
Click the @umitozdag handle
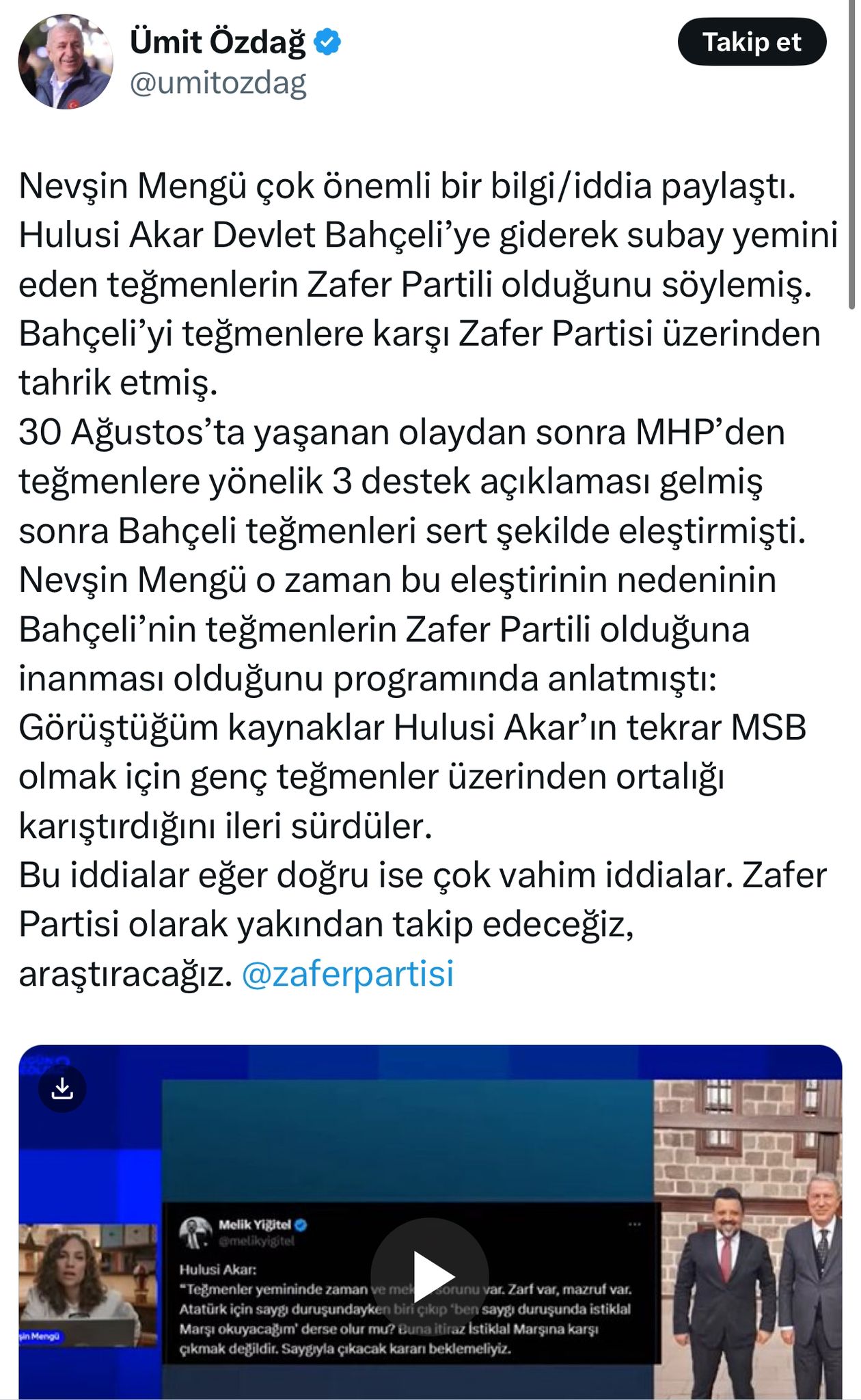(x=219, y=84)
